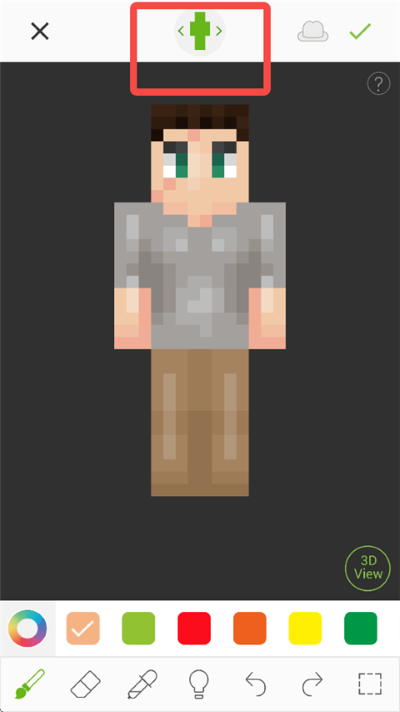The image size is (400, 712).
Task: Choose the dark green color swatch
Action: (x=360, y=628)
